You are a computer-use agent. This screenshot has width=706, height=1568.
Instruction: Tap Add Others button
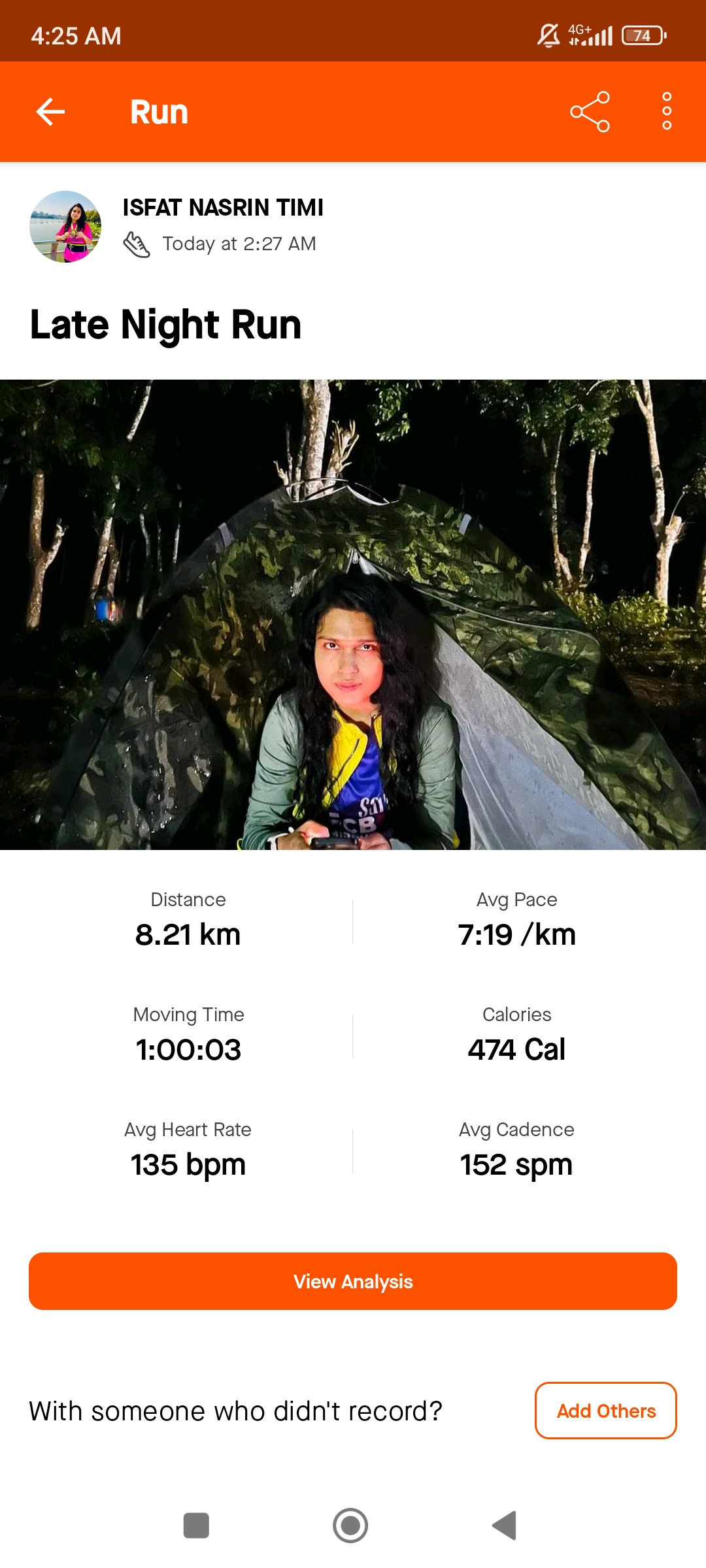tap(606, 1411)
